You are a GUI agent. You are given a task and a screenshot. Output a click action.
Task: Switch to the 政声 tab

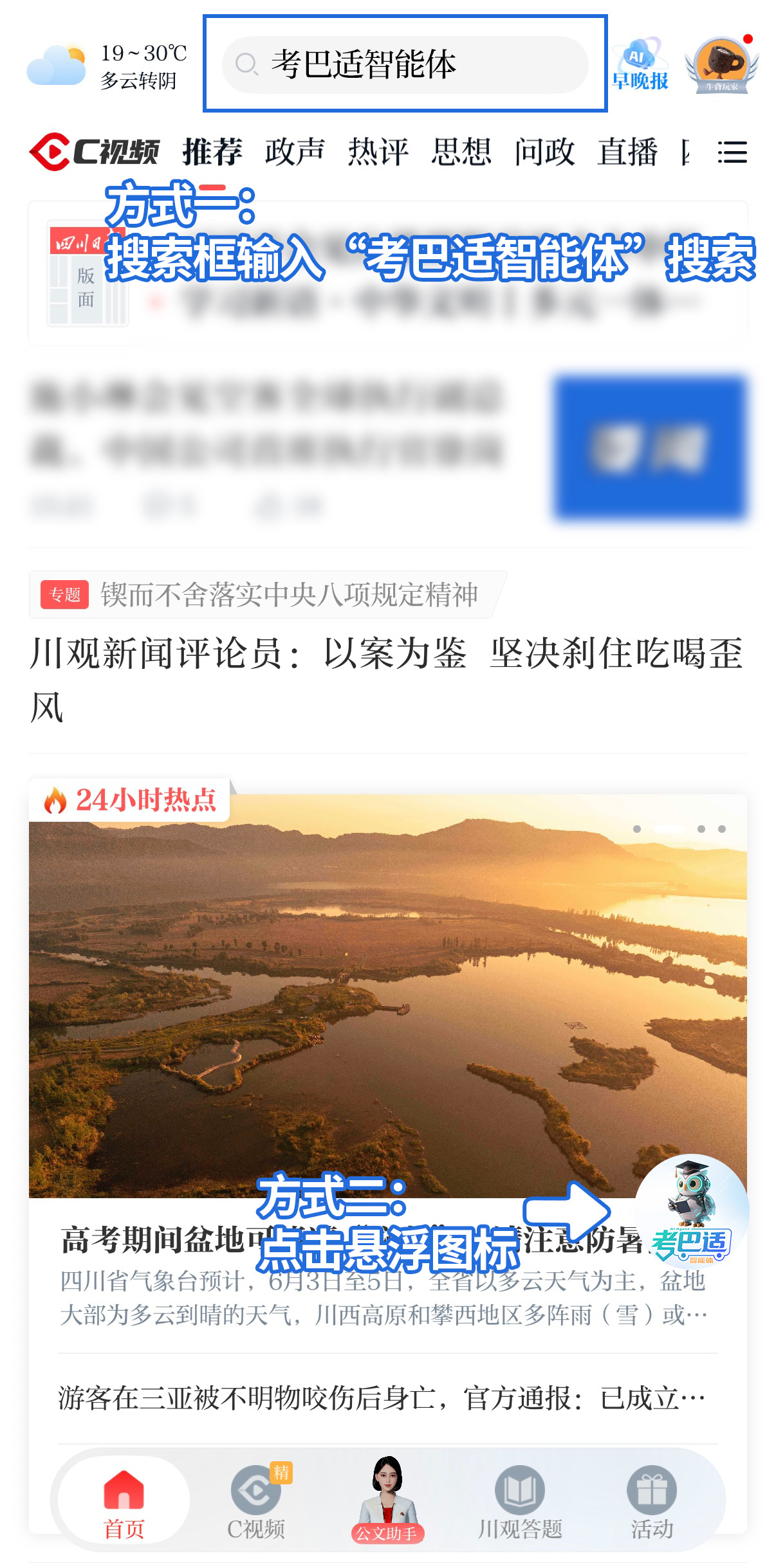click(295, 152)
